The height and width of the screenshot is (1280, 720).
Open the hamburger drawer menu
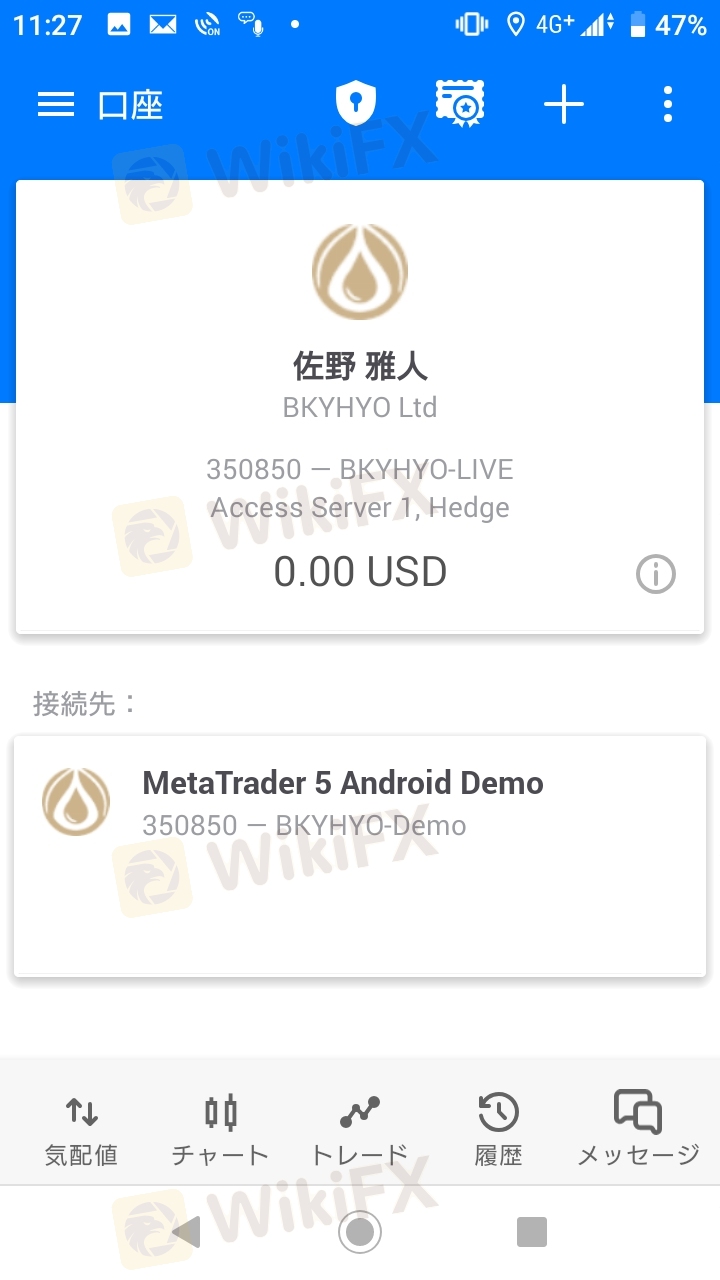[56, 104]
